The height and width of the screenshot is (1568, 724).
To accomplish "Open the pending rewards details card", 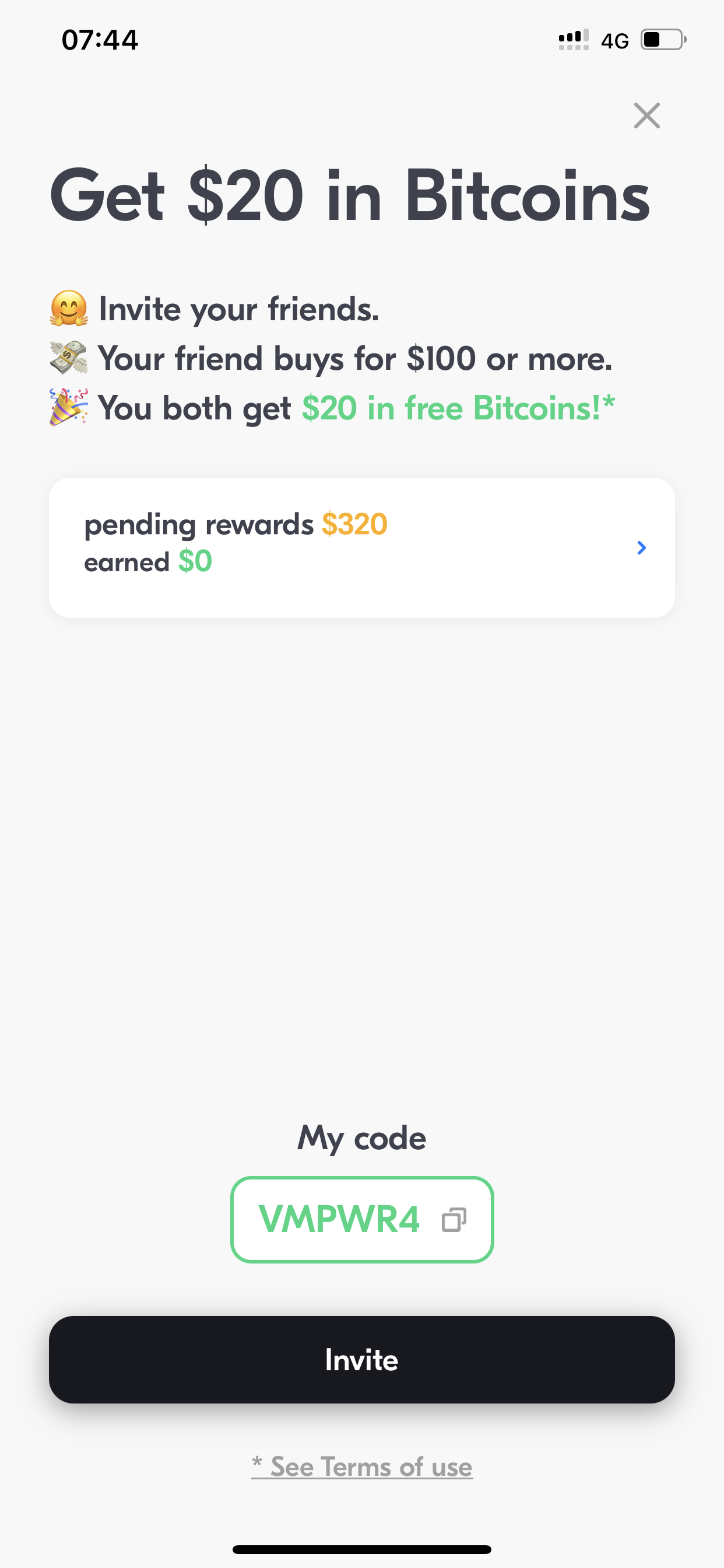I will point(361,547).
